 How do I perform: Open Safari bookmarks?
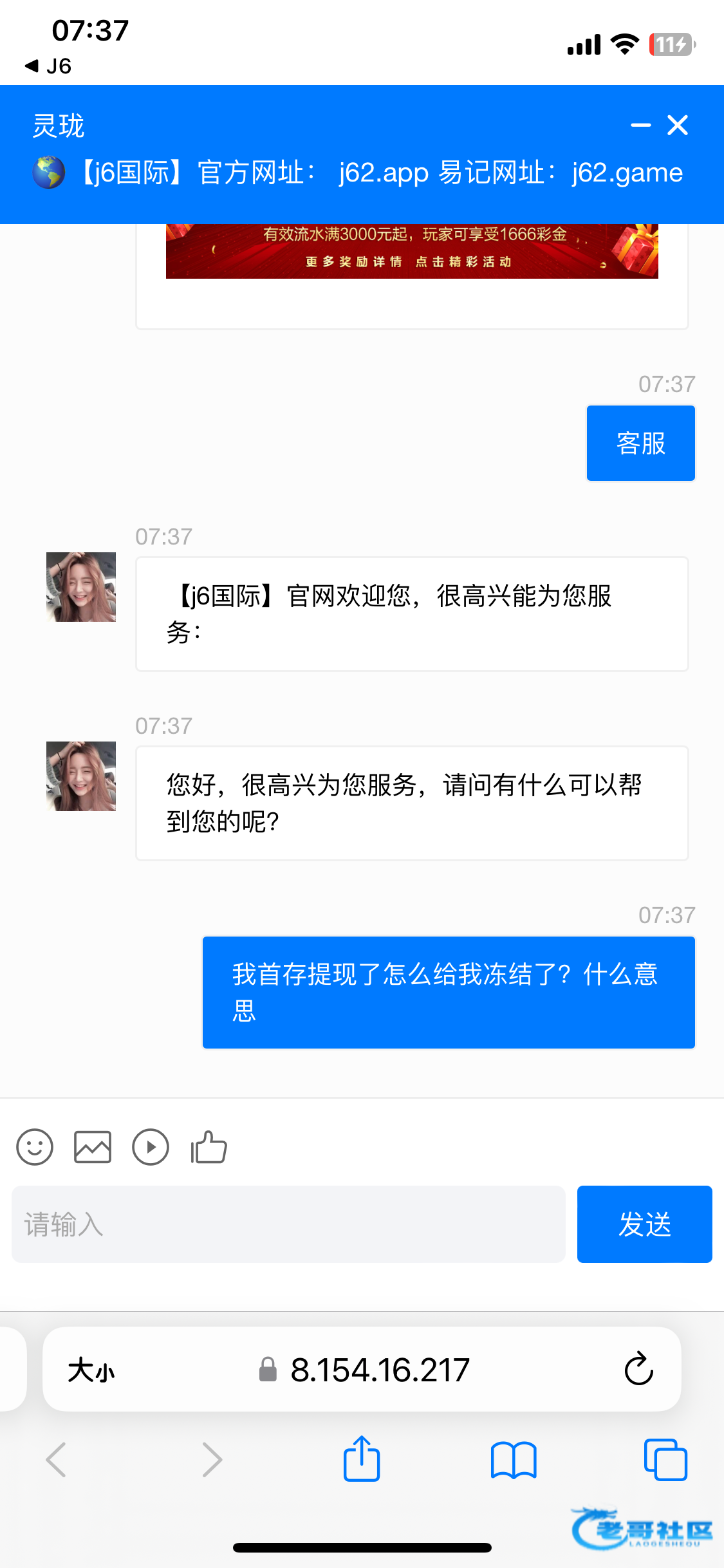(513, 1459)
